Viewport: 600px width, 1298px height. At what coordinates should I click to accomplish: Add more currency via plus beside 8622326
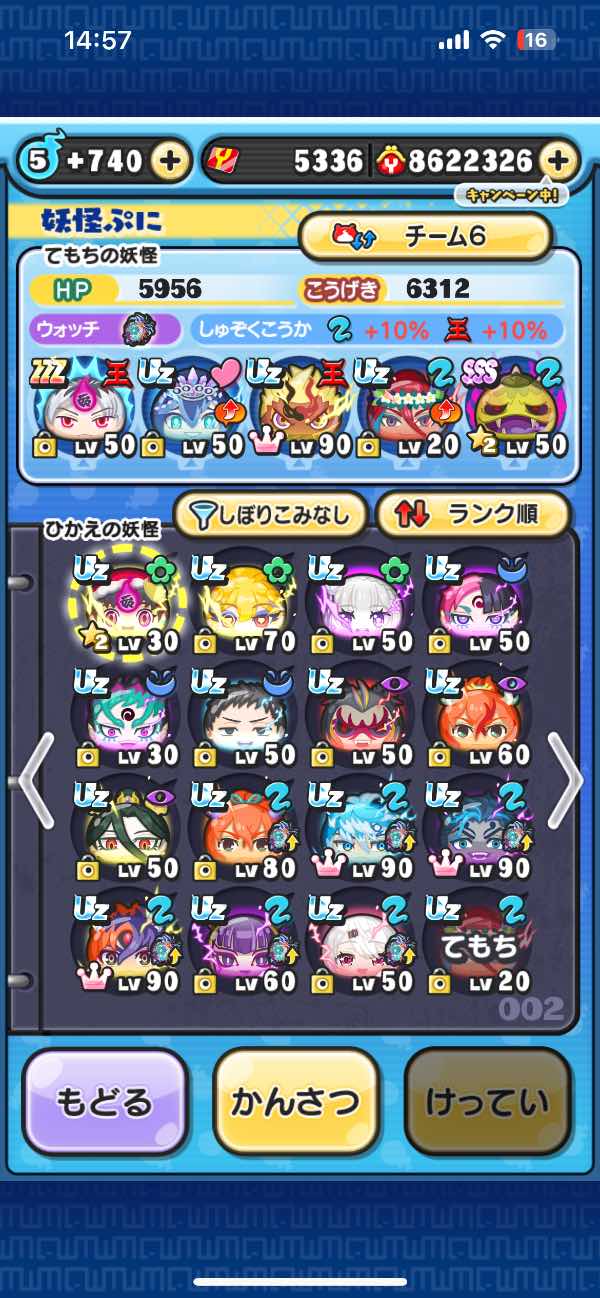(559, 160)
